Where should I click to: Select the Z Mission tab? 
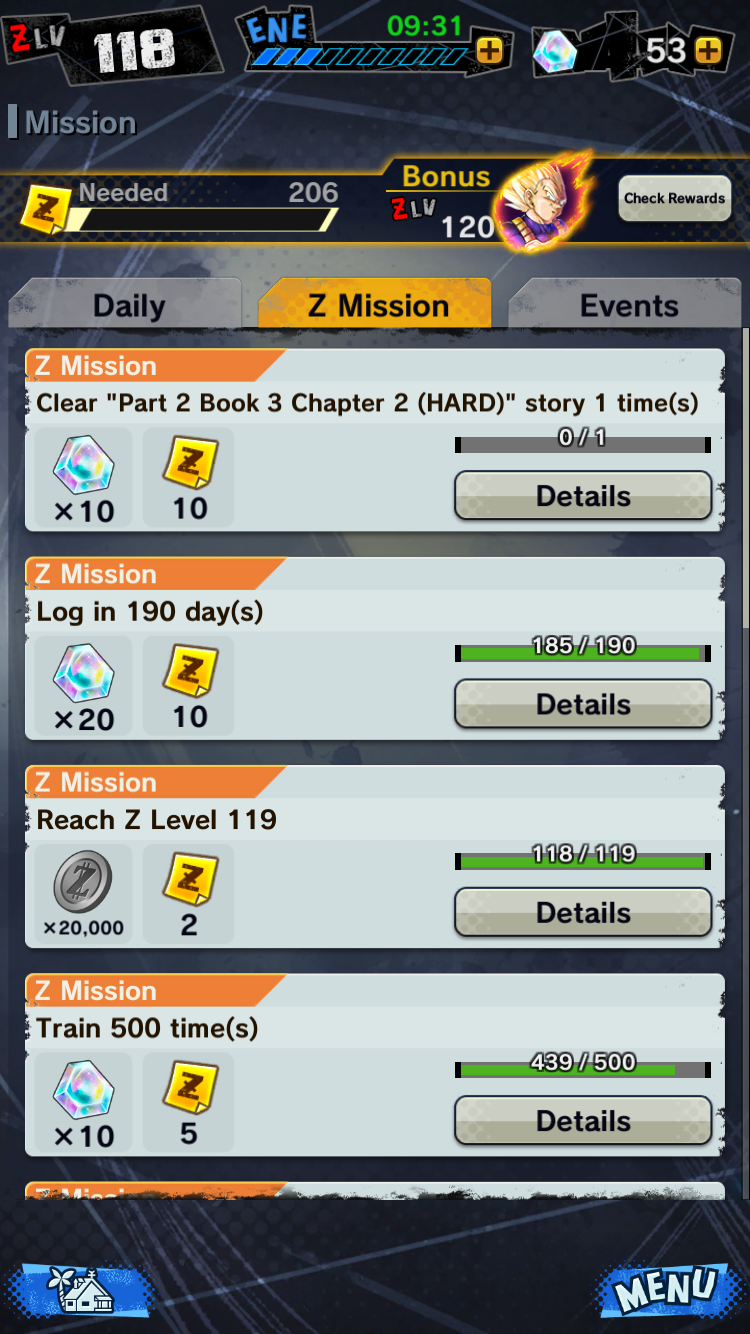377,305
